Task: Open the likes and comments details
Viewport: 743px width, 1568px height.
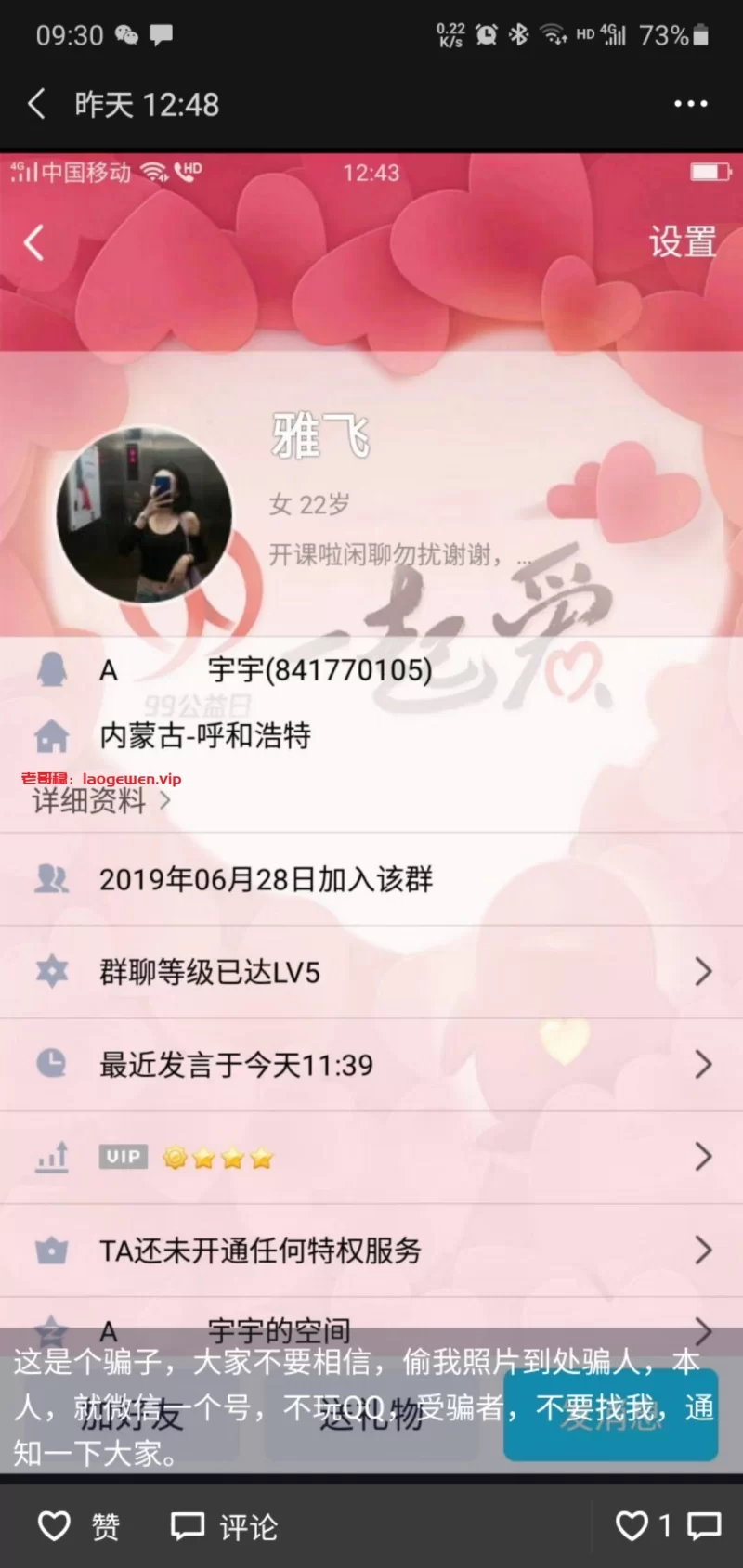Action: point(668,1525)
